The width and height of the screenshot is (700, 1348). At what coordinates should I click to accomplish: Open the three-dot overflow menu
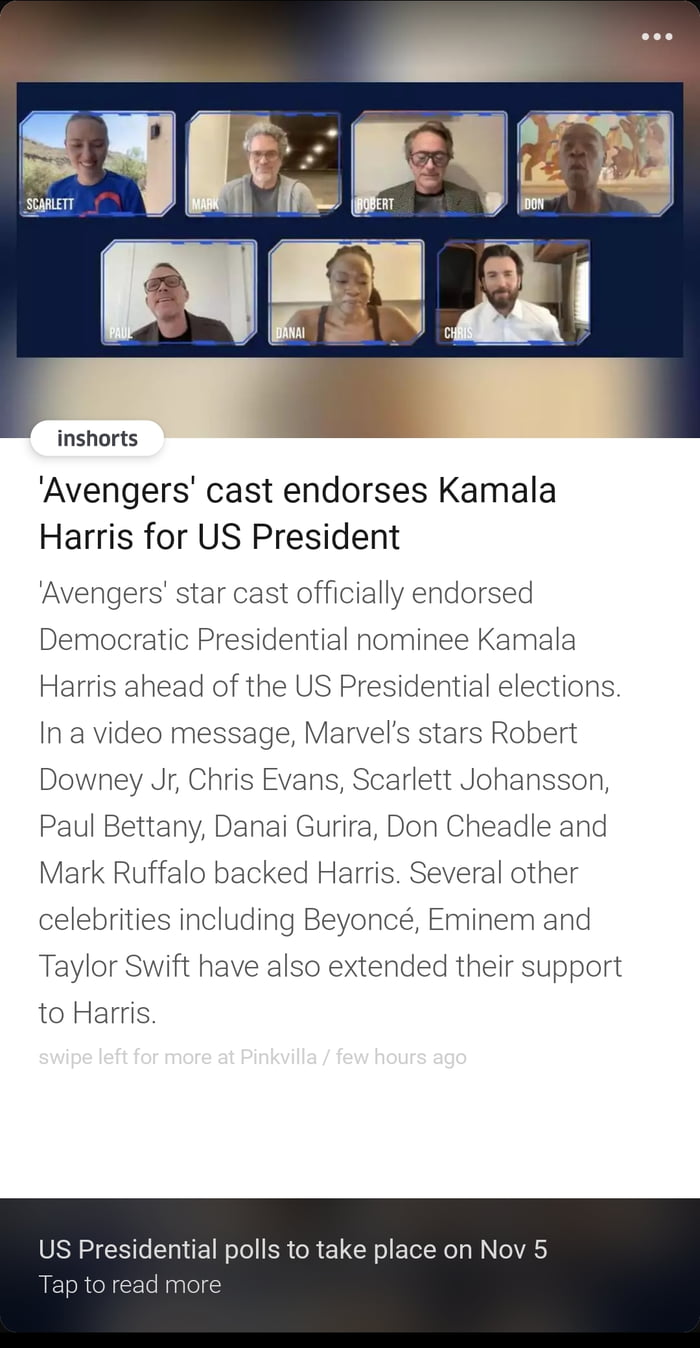[x=656, y=37]
